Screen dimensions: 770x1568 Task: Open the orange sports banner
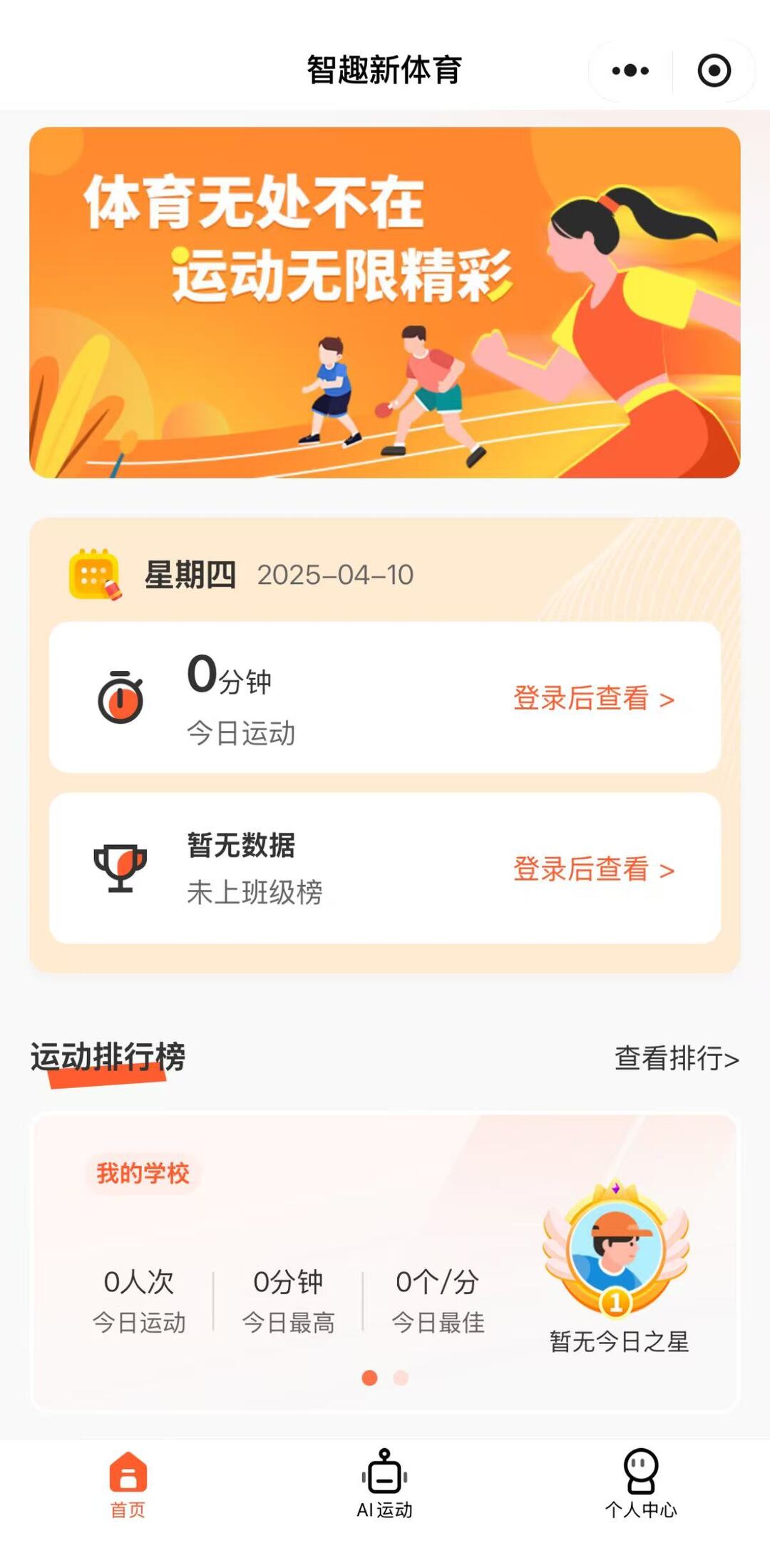pyautogui.click(x=385, y=302)
